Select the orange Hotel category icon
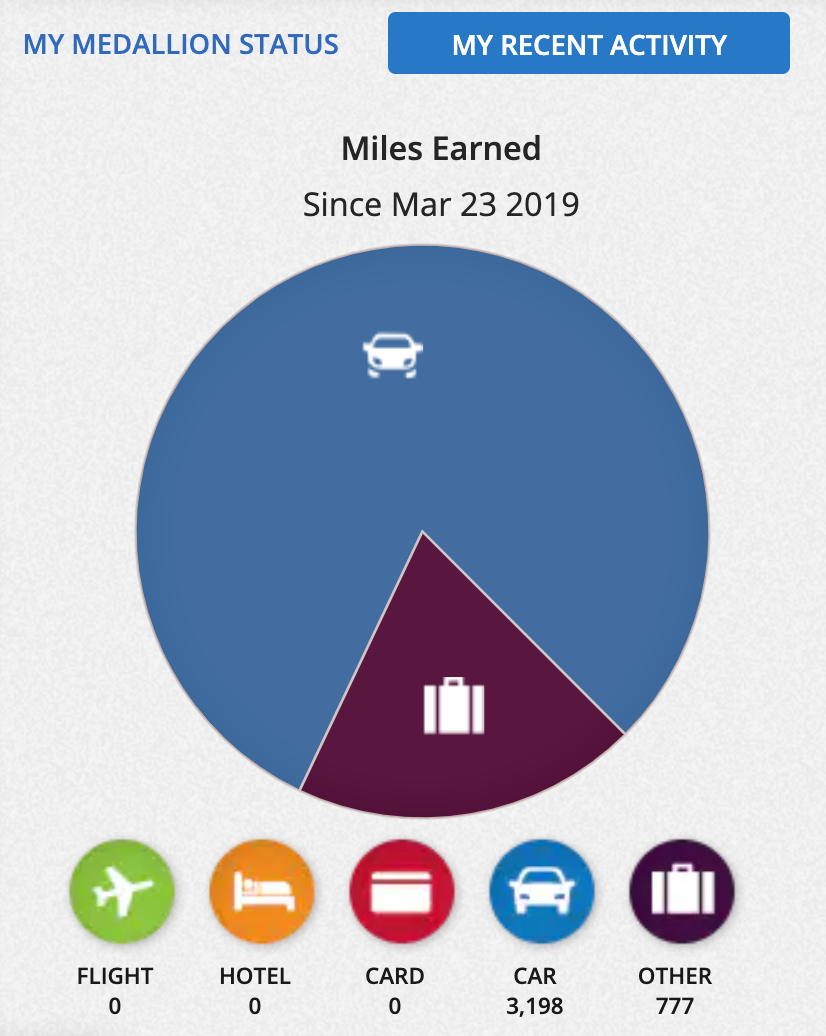 tap(262, 892)
